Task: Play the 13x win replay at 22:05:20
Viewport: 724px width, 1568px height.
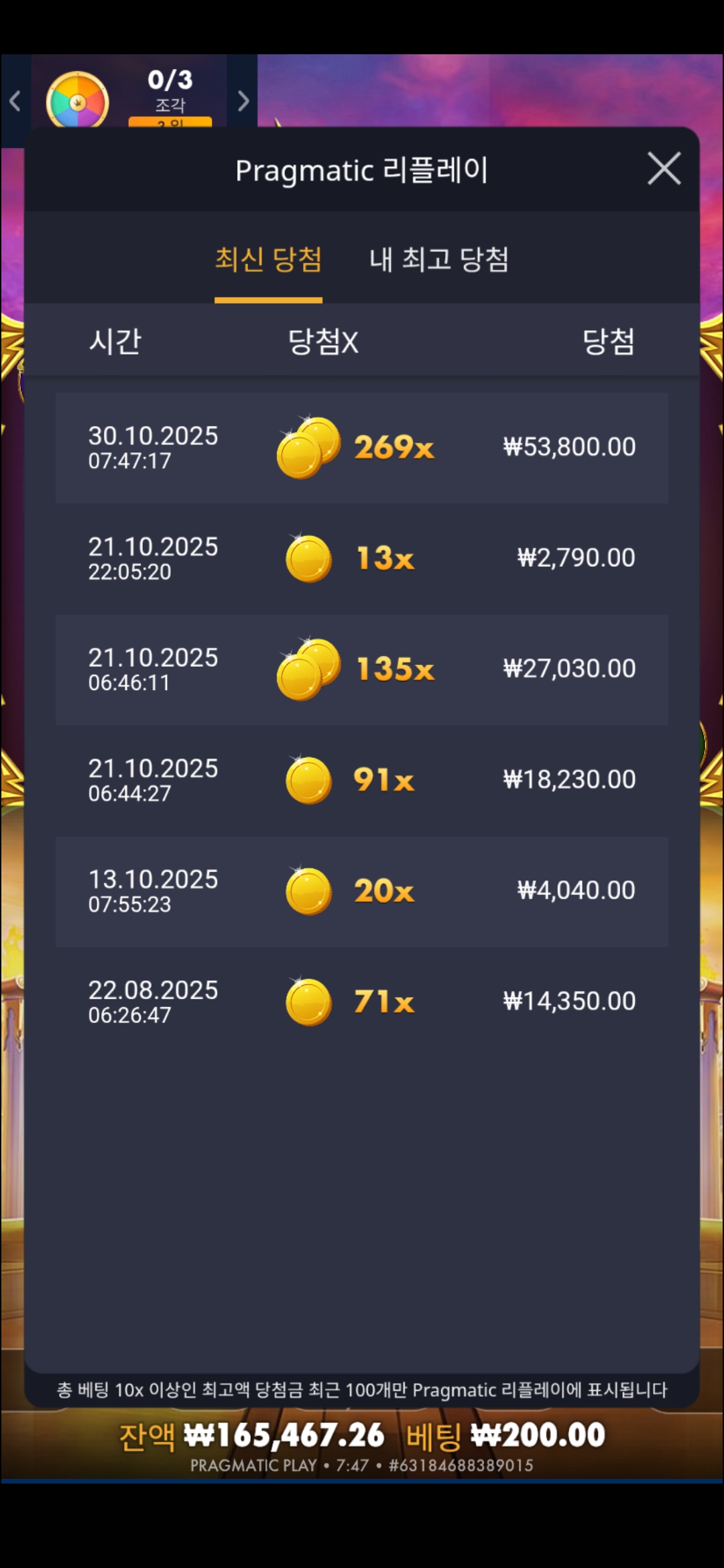Action: pyautogui.click(x=361, y=558)
